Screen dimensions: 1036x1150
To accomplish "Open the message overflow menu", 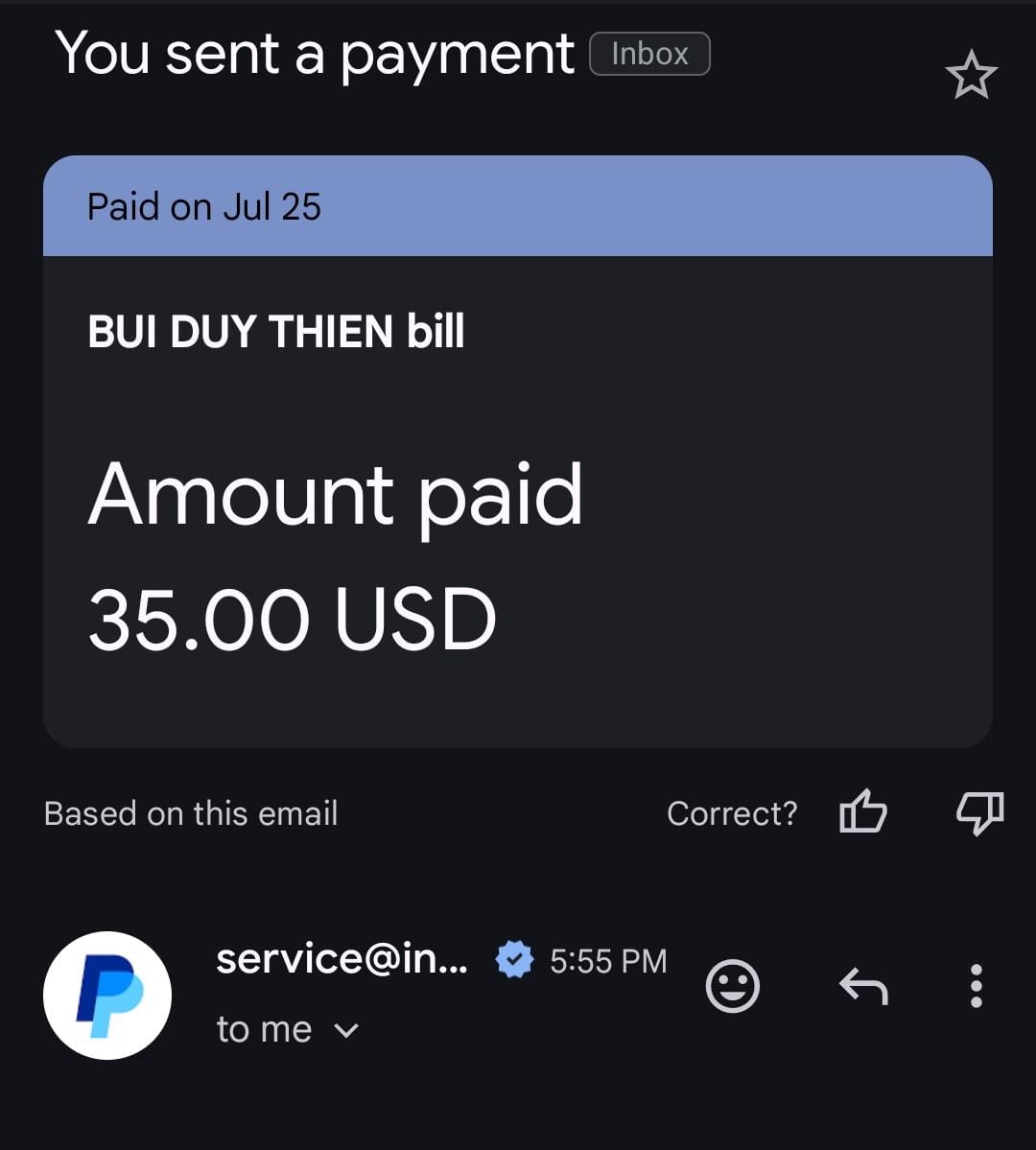I will point(976,986).
